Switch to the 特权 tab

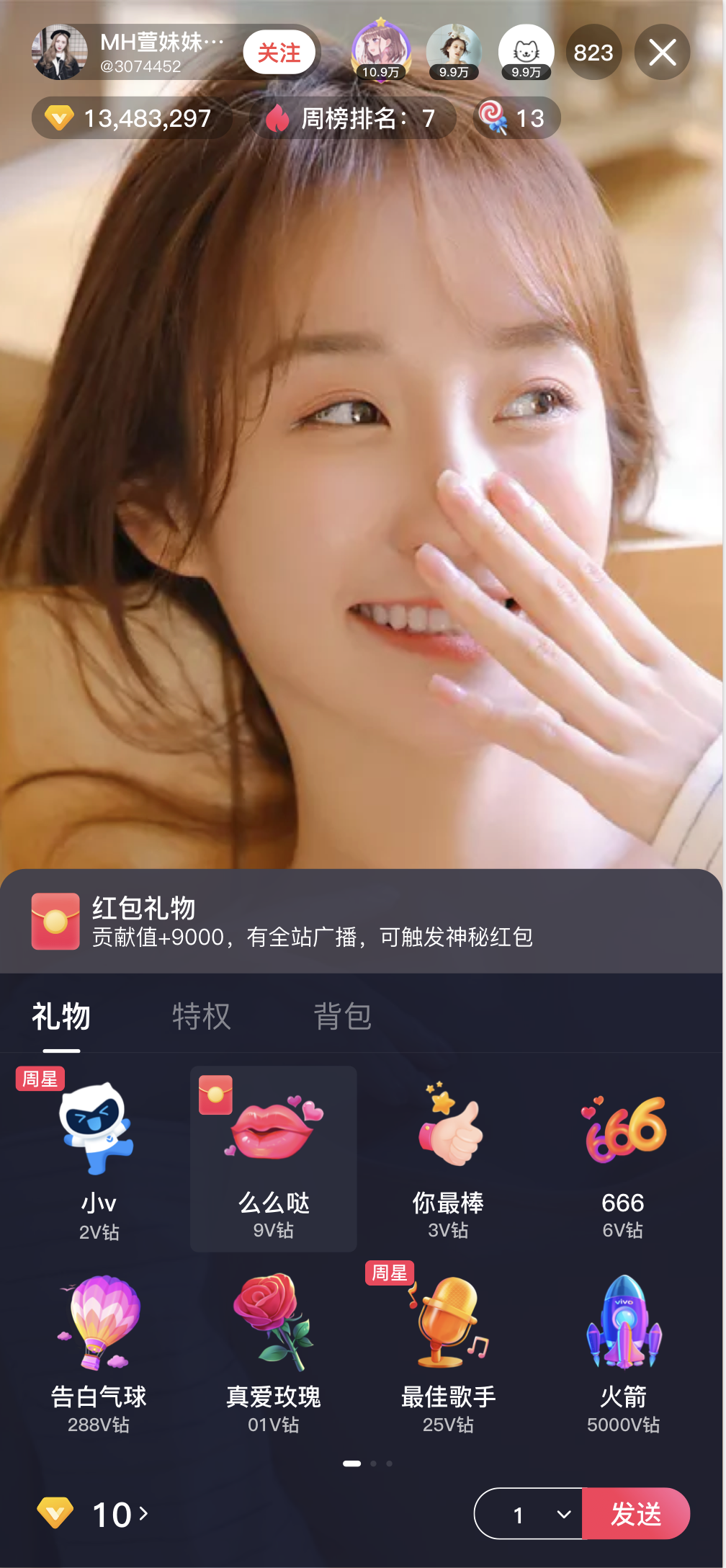(201, 1017)
